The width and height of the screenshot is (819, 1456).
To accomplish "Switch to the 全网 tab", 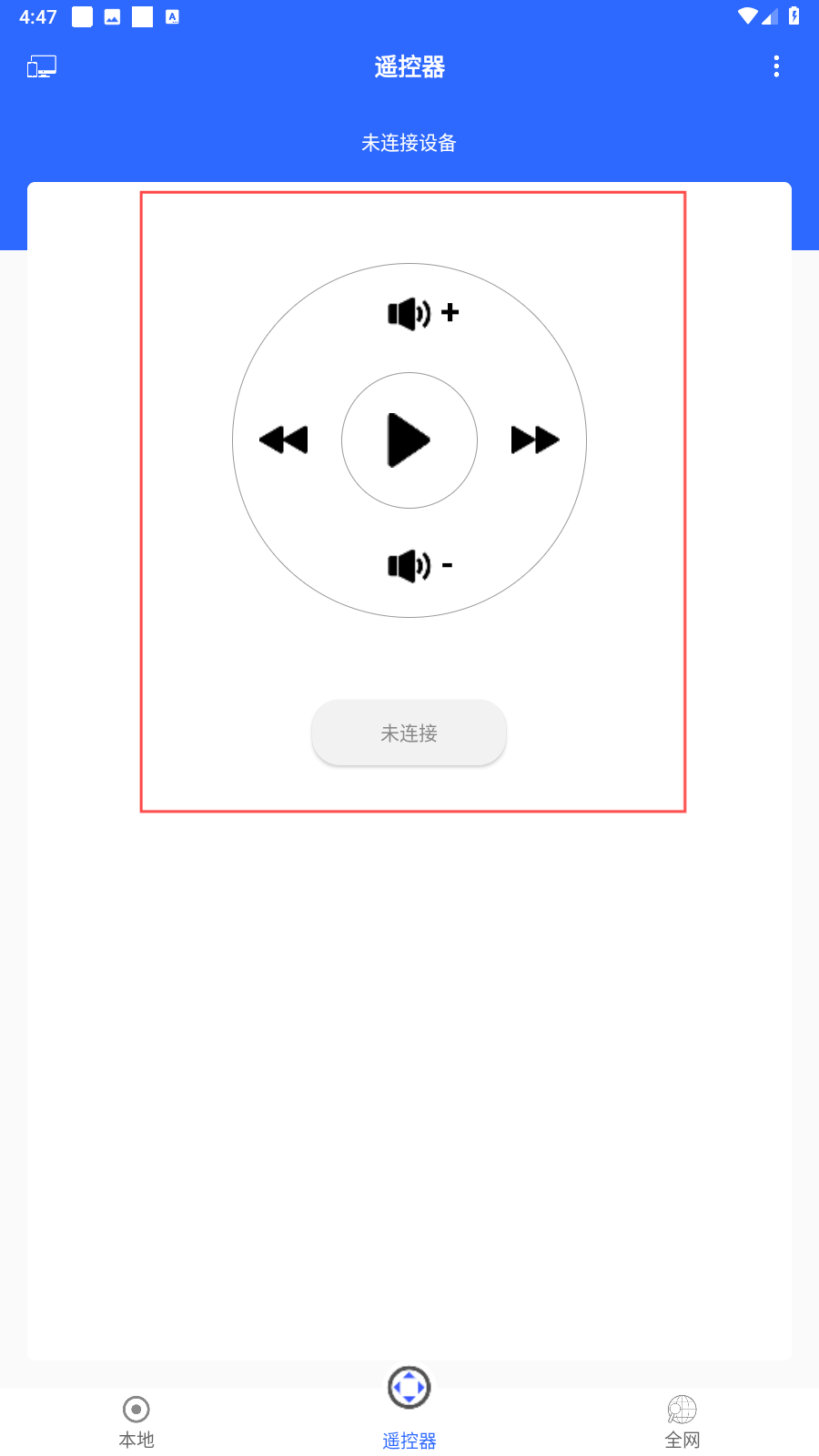I will click(x=682, y=1422).
